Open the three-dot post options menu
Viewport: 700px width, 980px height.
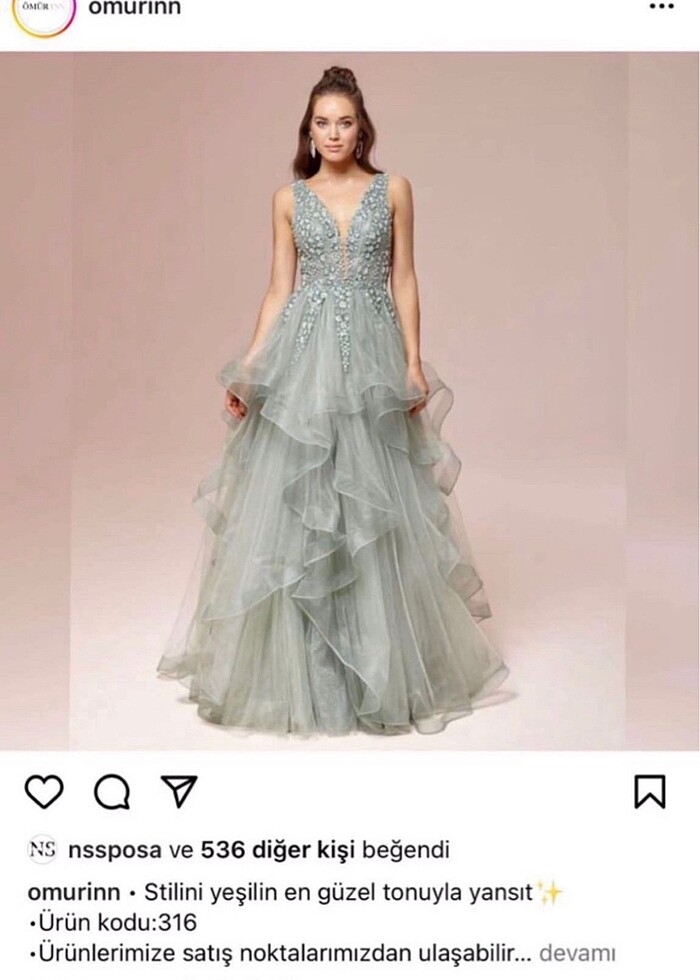click(x=661, y=7)
